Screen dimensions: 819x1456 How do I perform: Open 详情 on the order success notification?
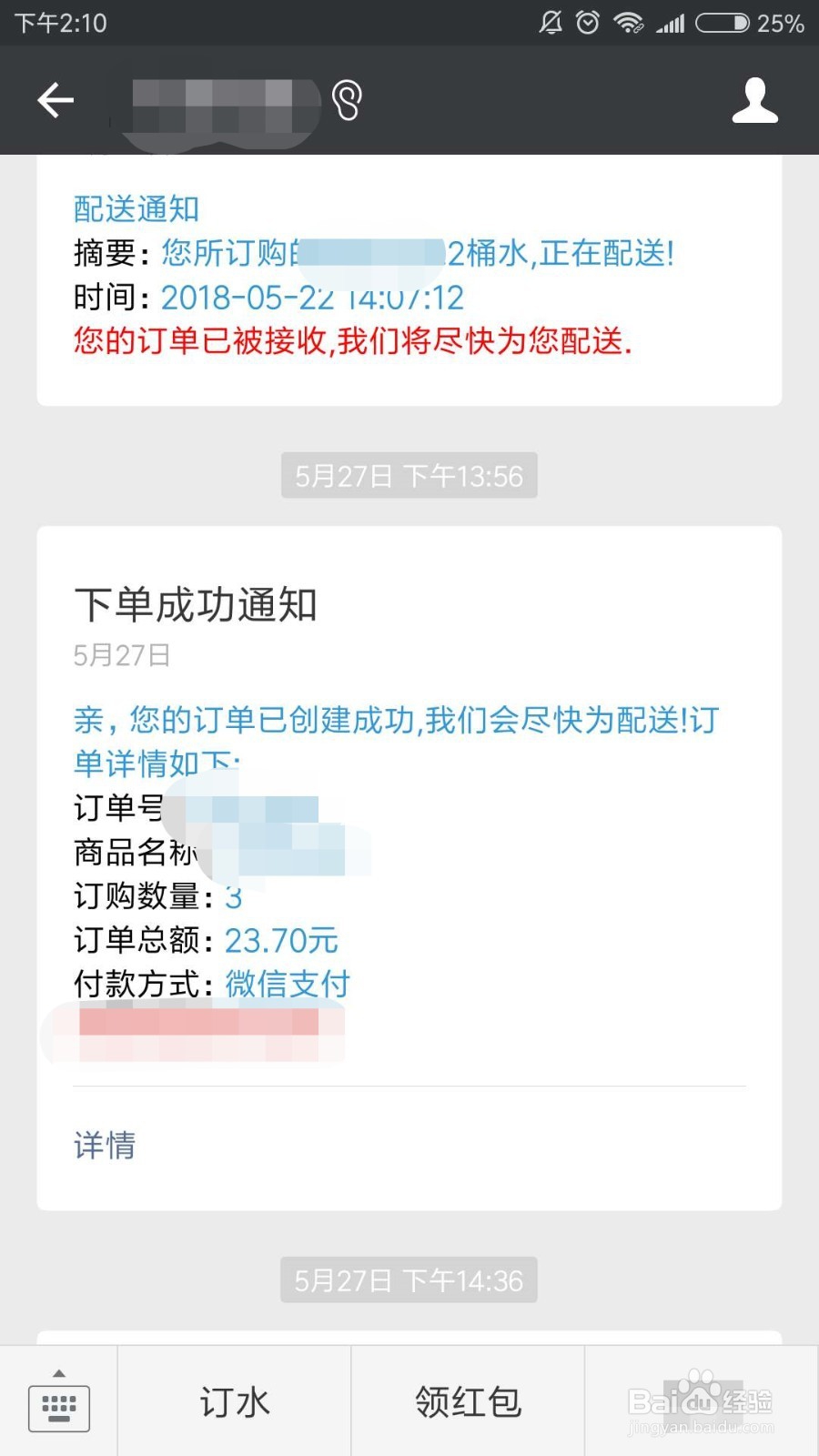103,1145
